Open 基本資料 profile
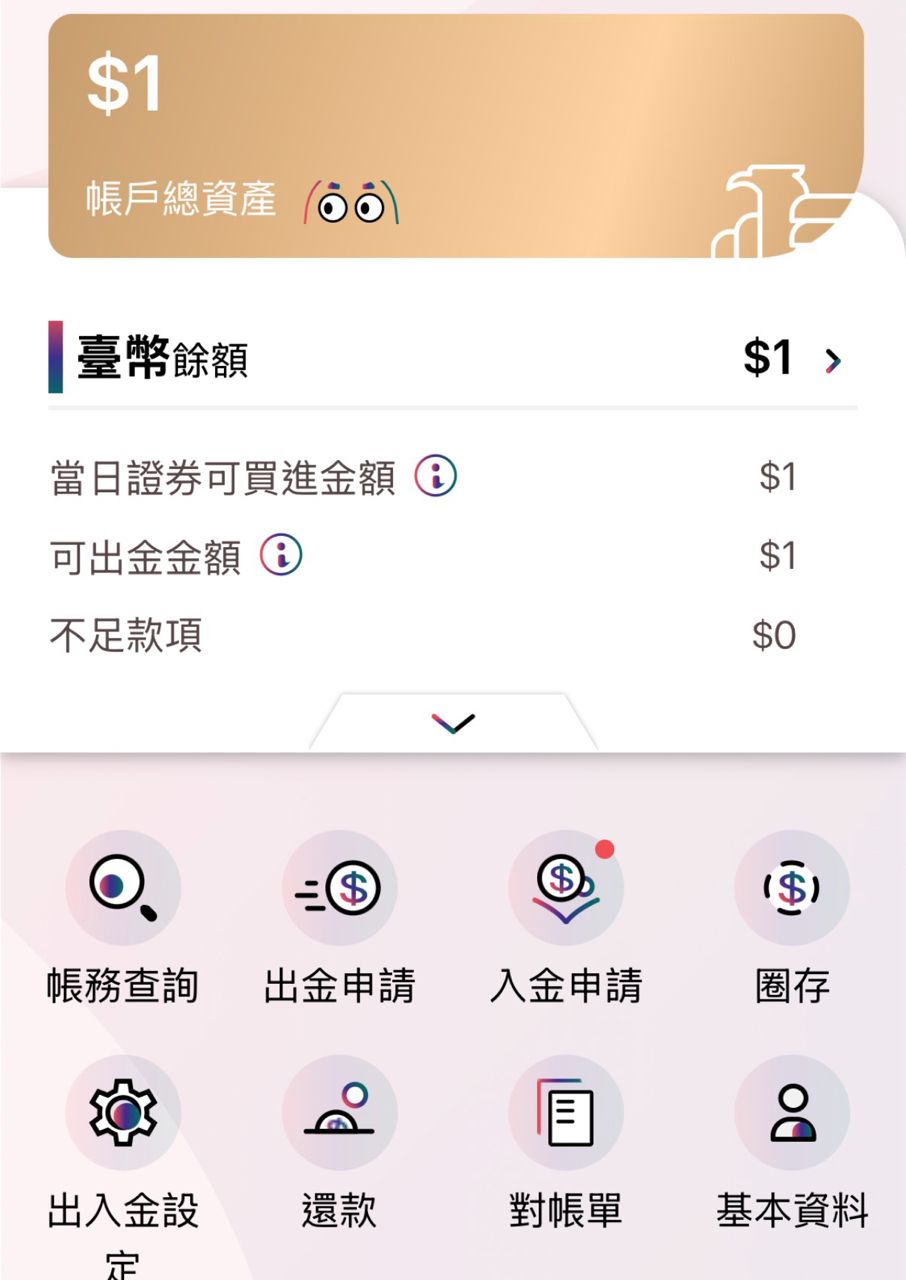 point(791,1113)
